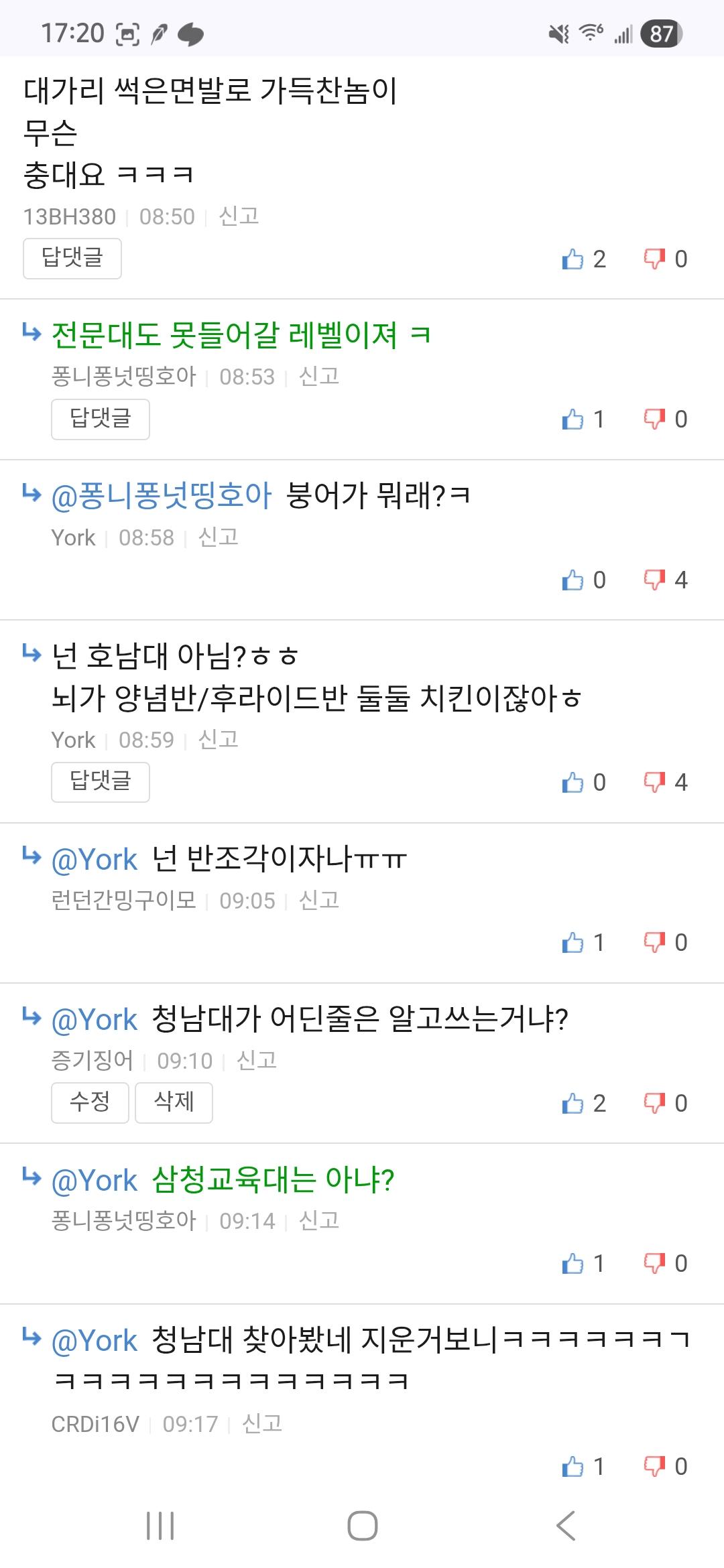Downvote York's 08:58 comment

654,580
